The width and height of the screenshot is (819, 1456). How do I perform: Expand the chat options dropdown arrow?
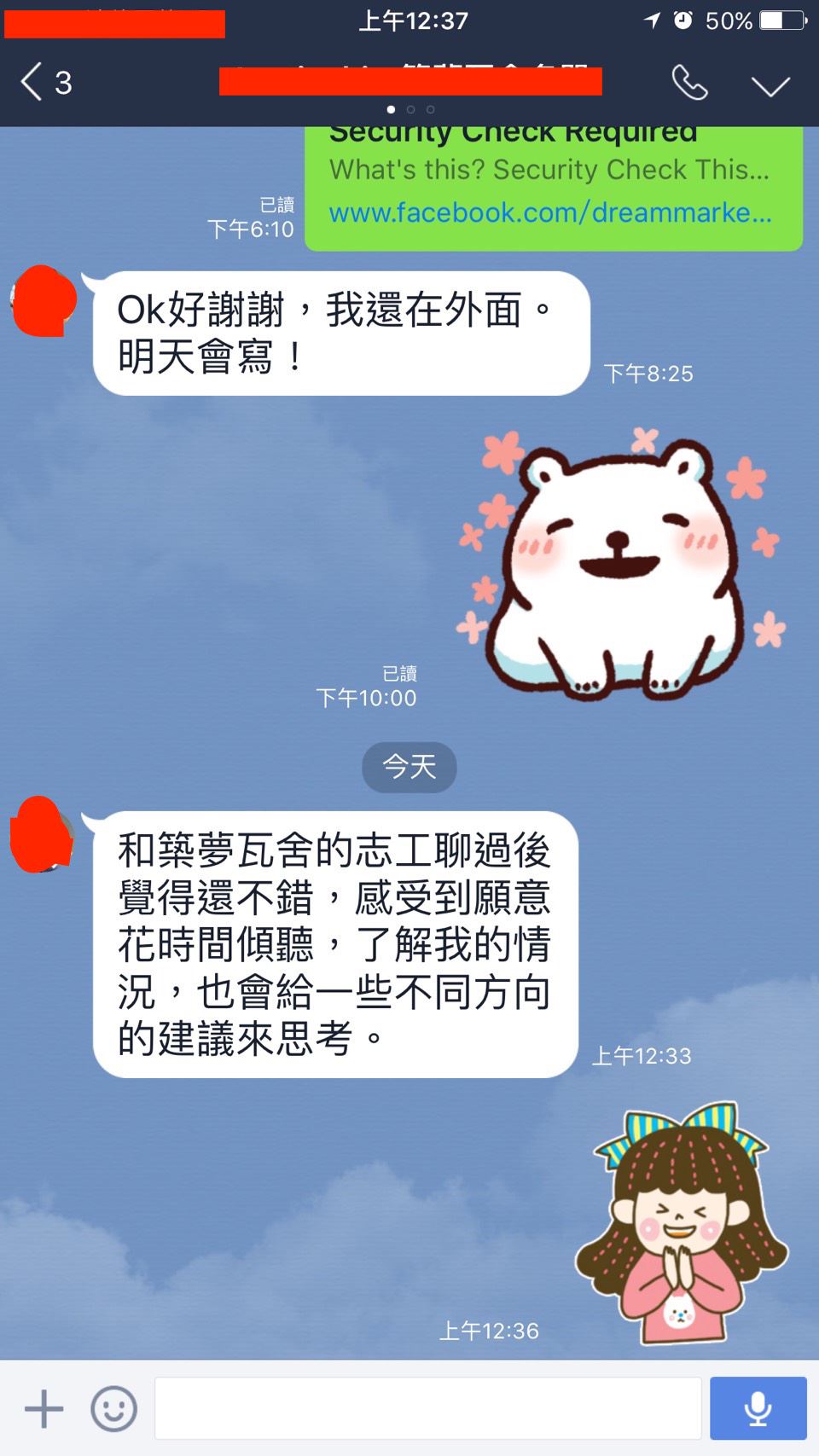point(770,85)
